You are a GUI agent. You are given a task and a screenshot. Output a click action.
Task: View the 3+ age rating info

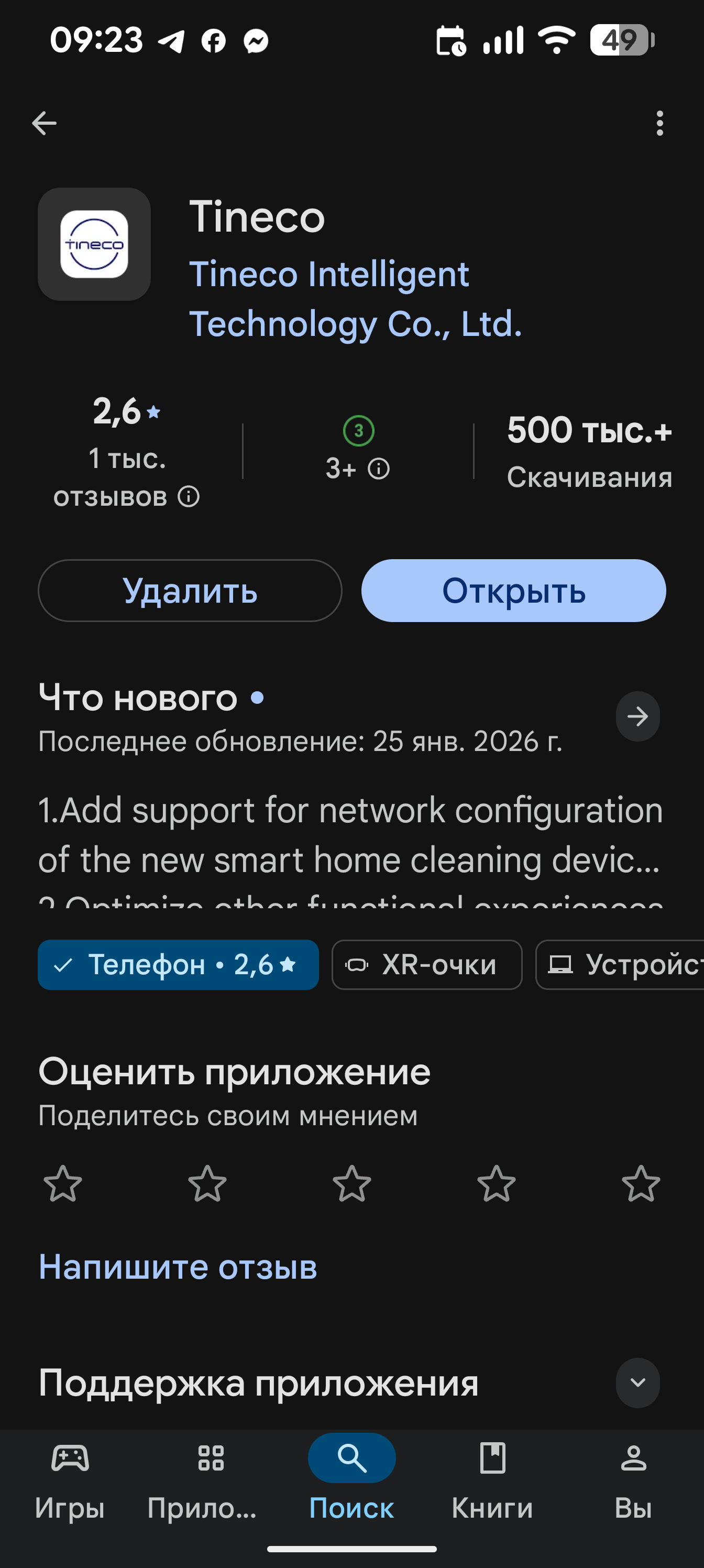click(x=379, y=469)
